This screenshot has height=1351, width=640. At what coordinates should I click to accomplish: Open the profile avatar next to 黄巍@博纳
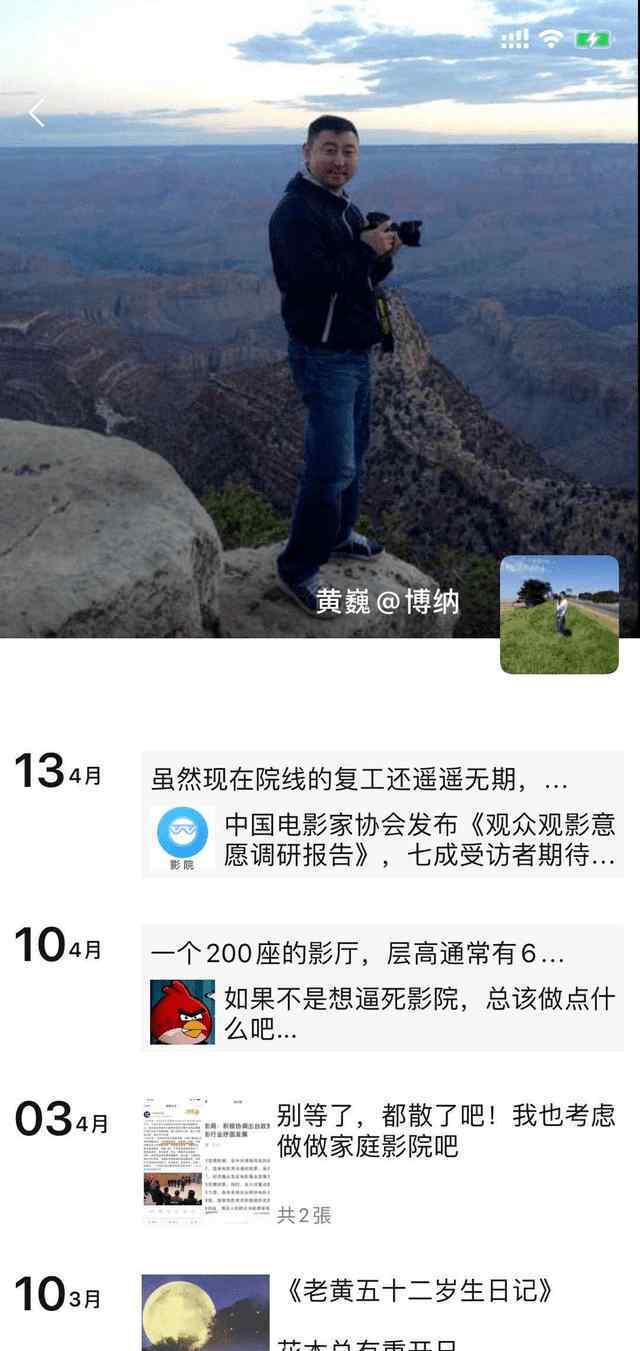click(559, 614)
